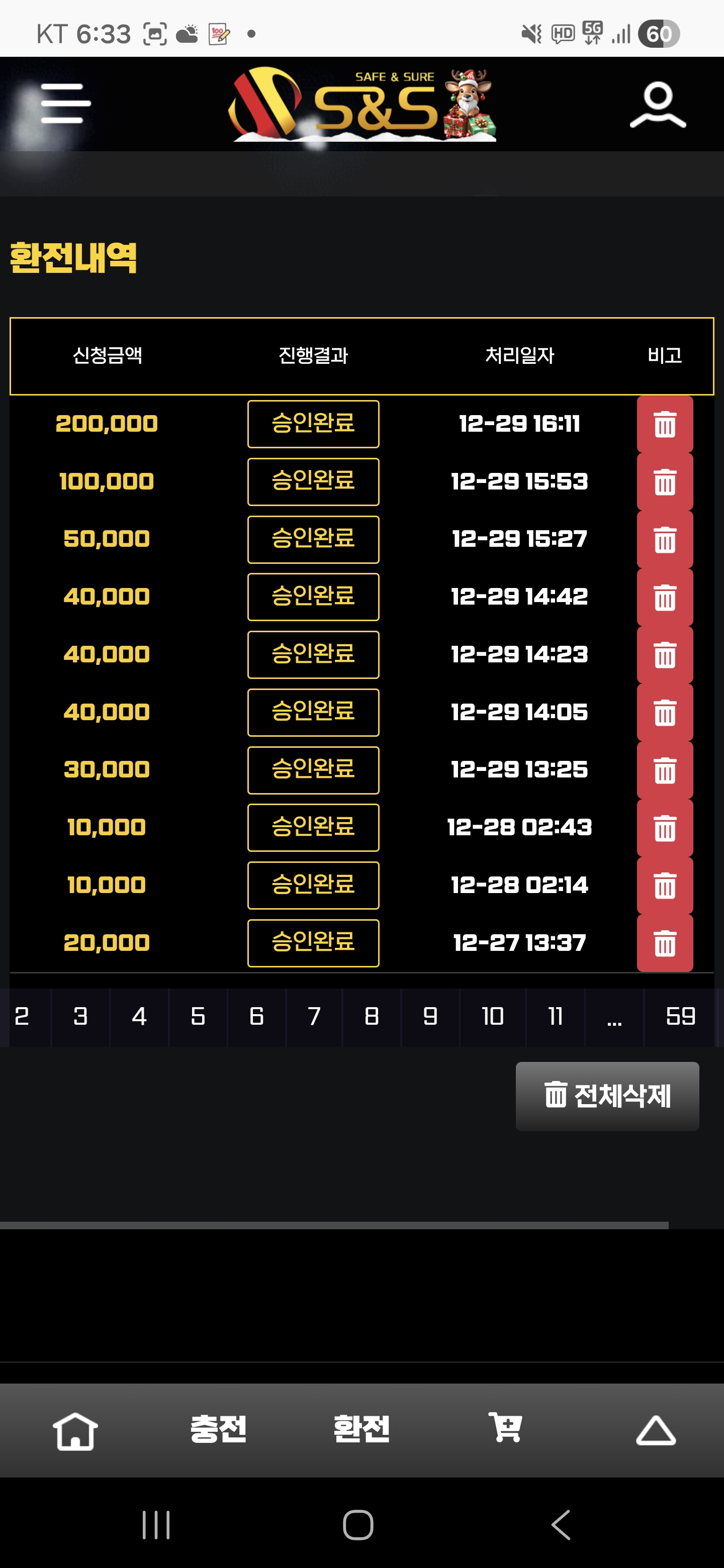Delete the 100,000 record from 12-29 15:53
This screenshot has width=724, height=1568.
click(x=664, y=482)
